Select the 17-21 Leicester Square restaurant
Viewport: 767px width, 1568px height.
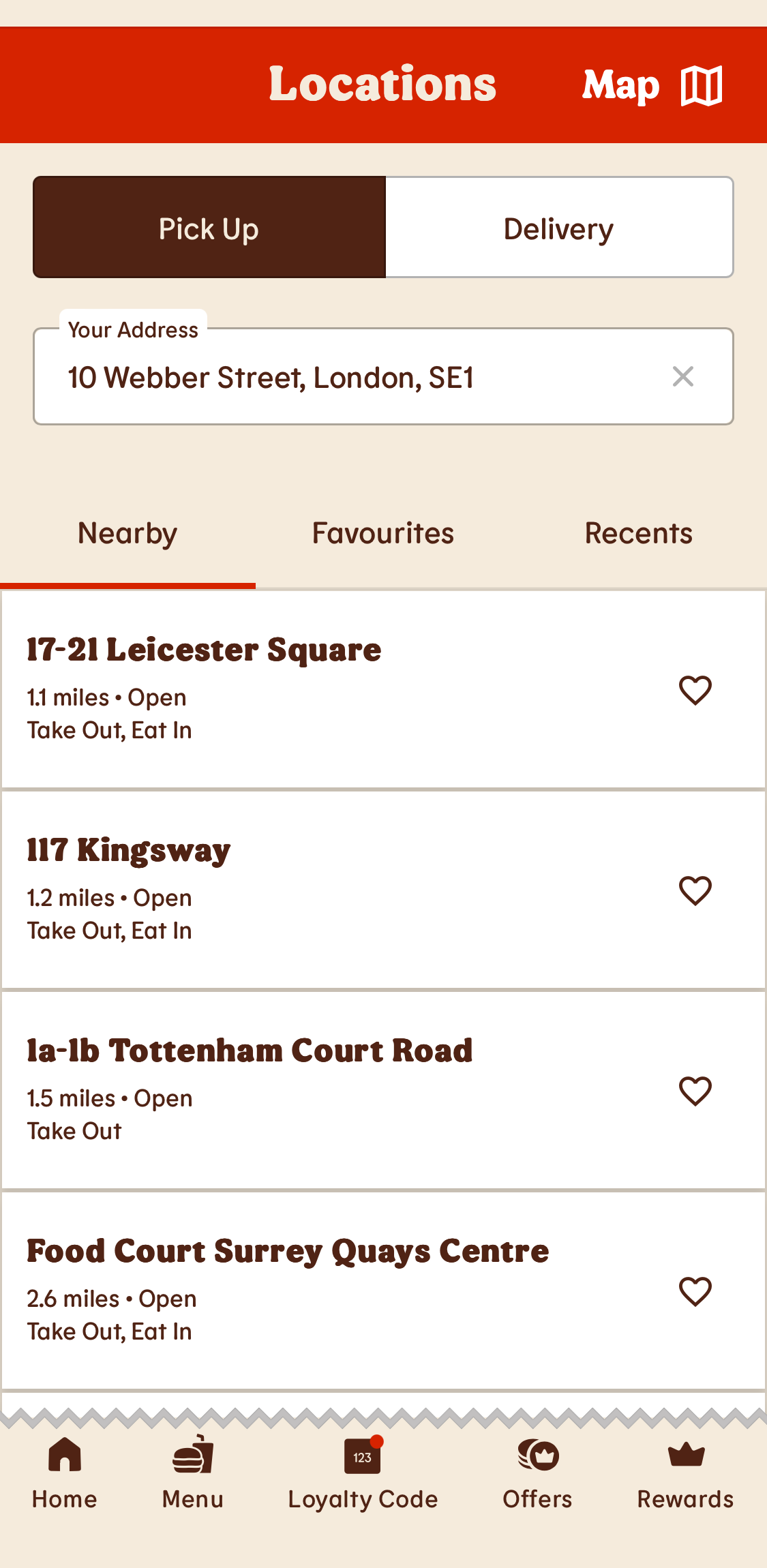point(273,689)
